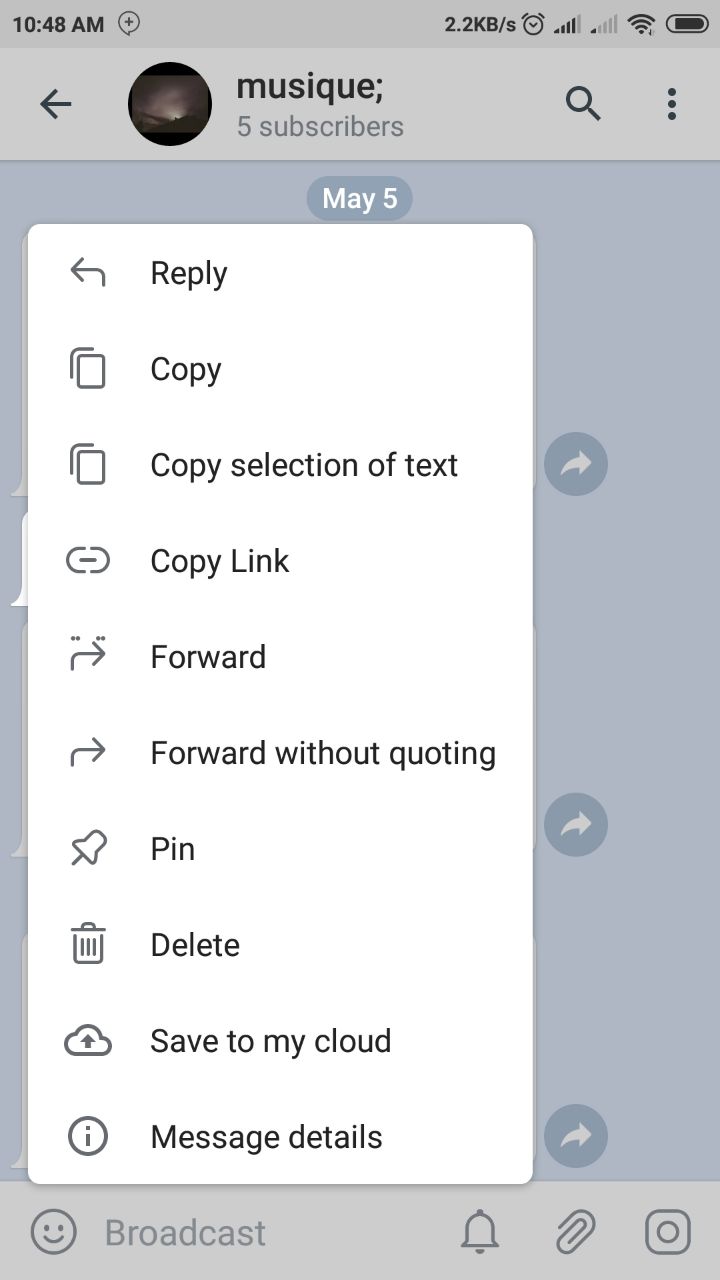Attach a file with the paperclip
This screenshot has width=720, height=1280.
tap(575, 1232)
